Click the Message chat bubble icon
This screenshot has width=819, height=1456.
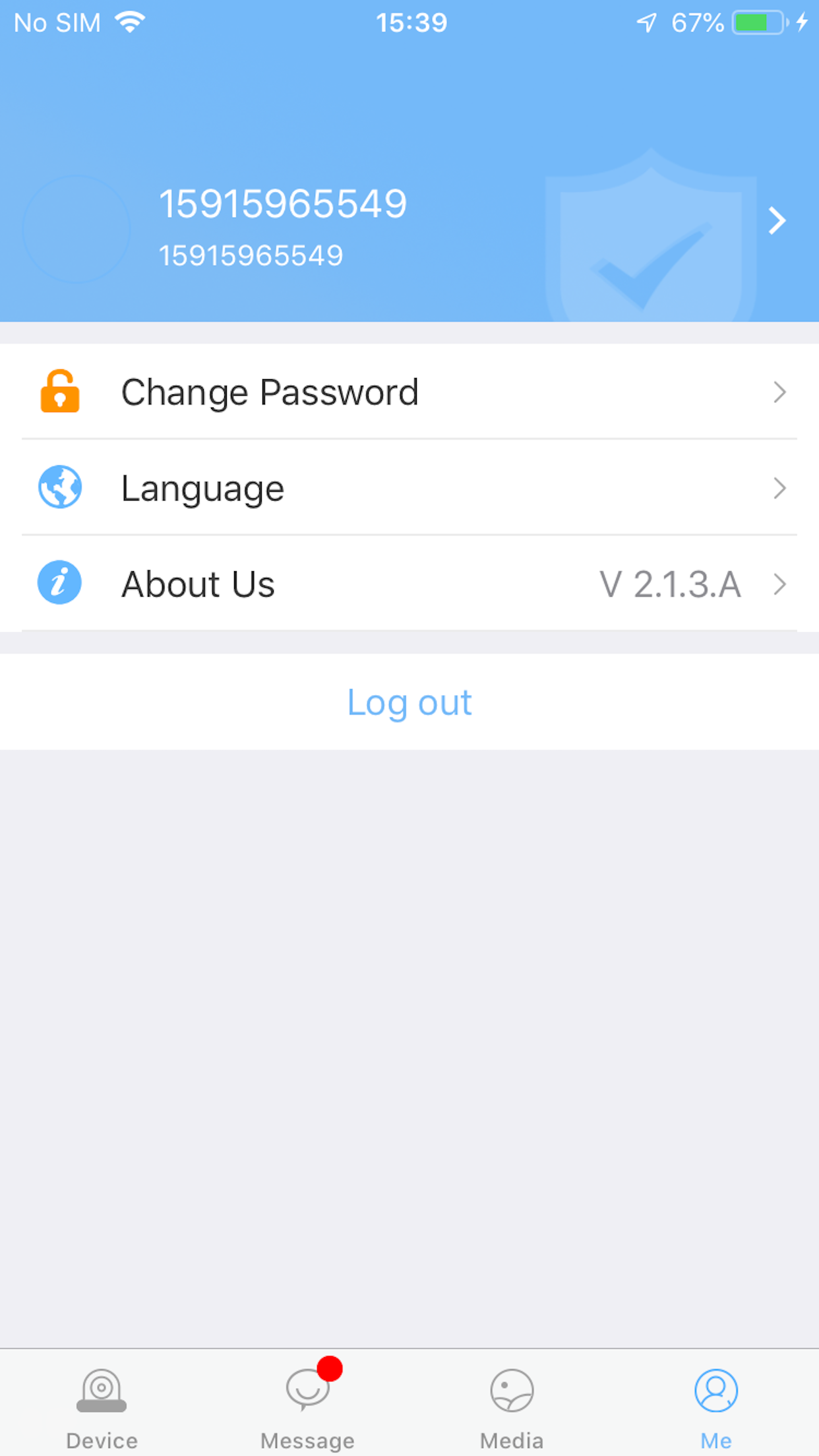coord(307,1389)
